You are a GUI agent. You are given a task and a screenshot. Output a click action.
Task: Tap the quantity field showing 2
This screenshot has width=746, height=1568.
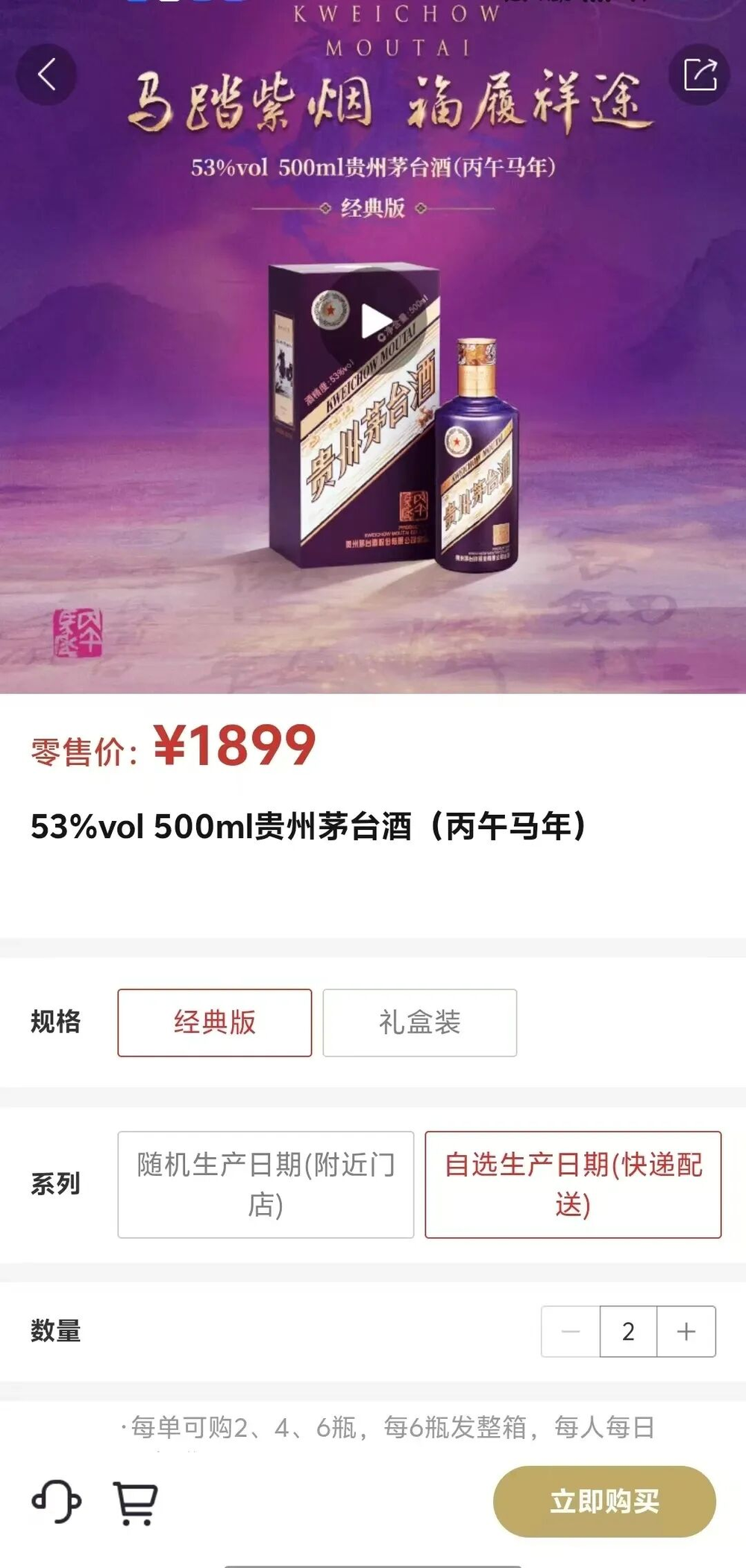[628, 1331]
